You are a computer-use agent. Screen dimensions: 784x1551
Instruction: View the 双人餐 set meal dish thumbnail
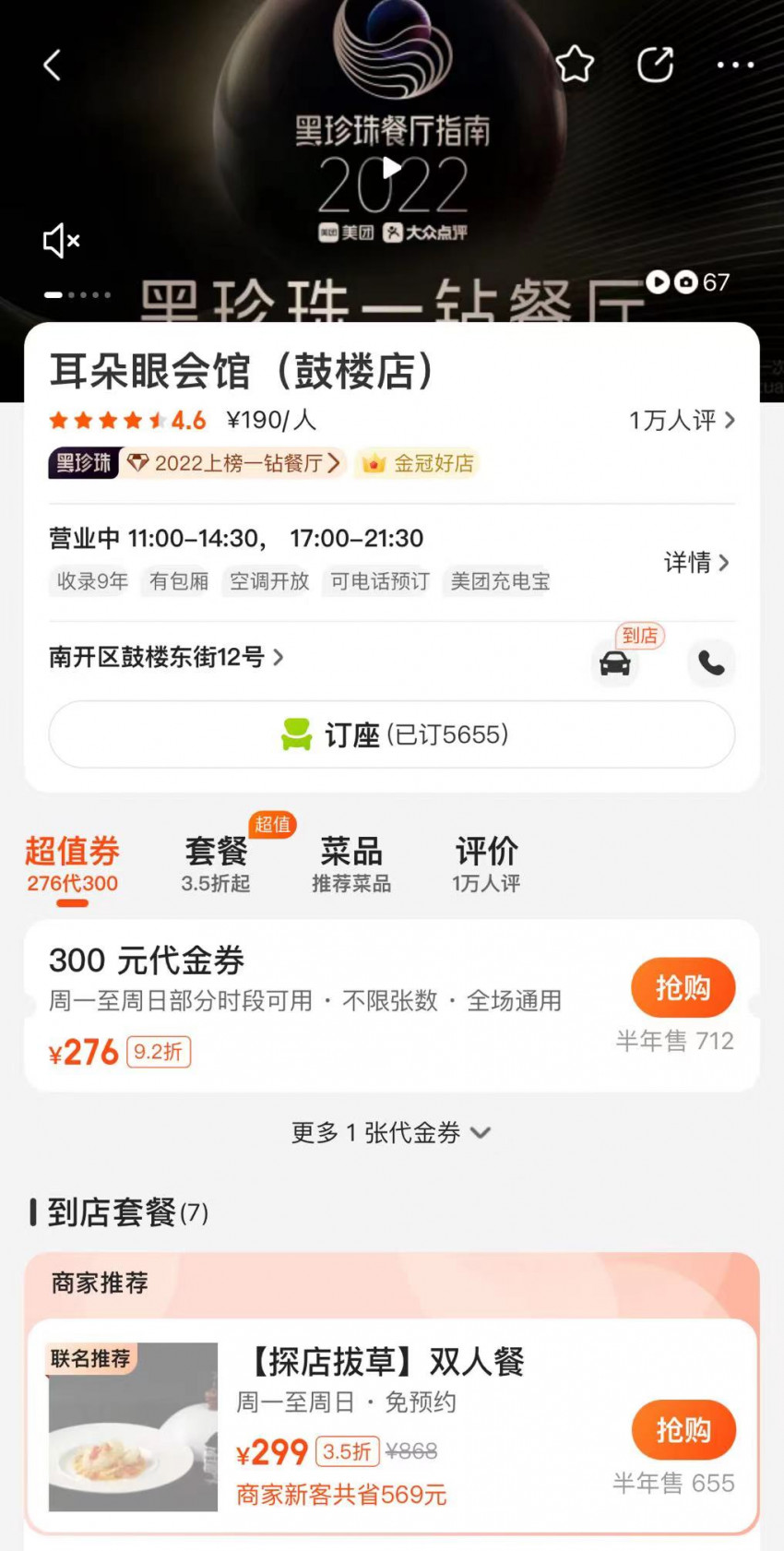point(133,1426)
